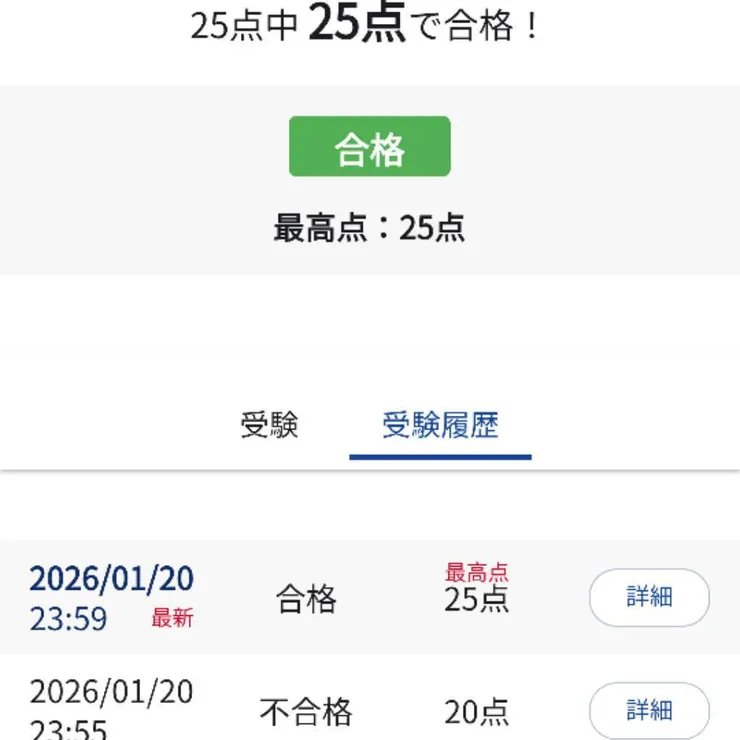Screen dimensions: 740x740
Task: Open 詳細 for the 23:59 合格 attempt
Action: [x=649, y=598]
